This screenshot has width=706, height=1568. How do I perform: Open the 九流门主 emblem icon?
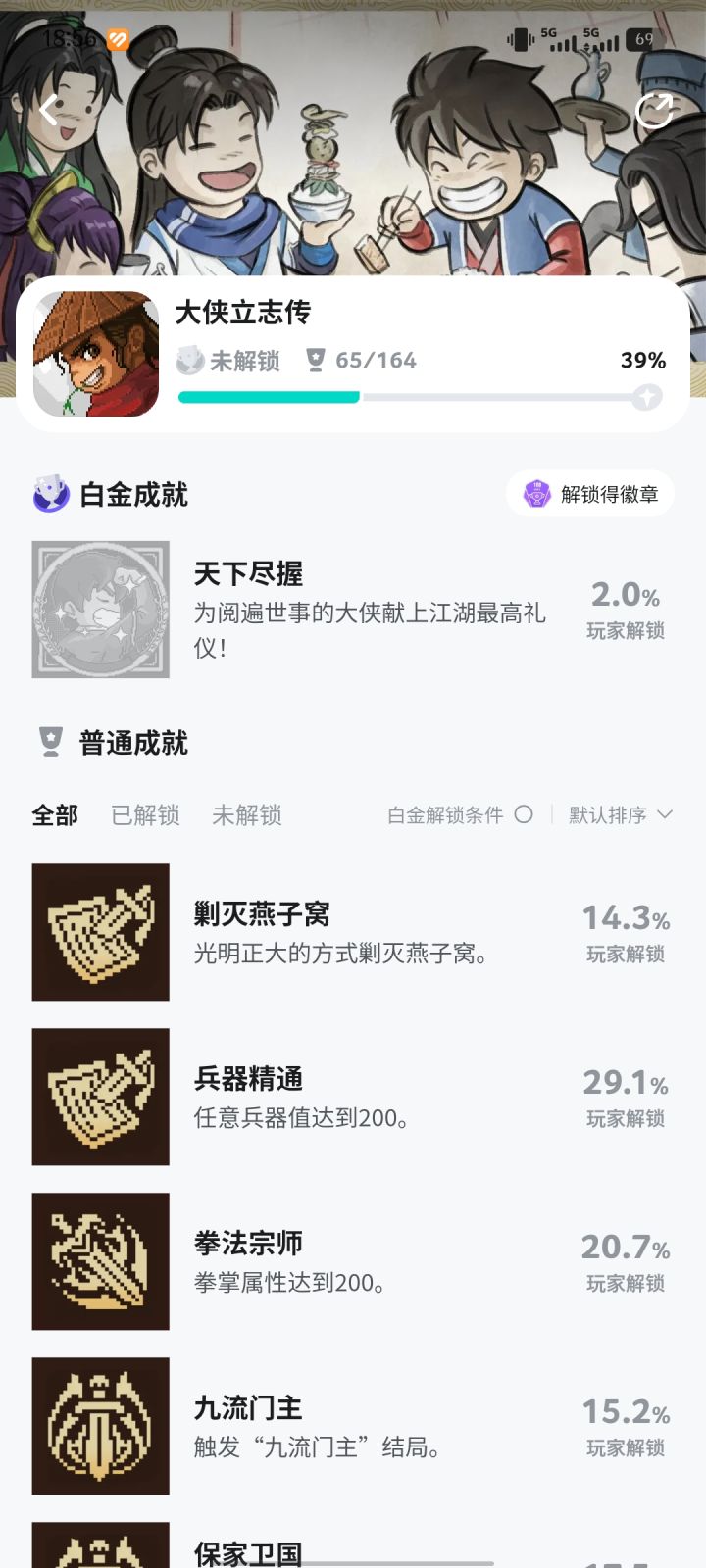tap(99, 1426)
